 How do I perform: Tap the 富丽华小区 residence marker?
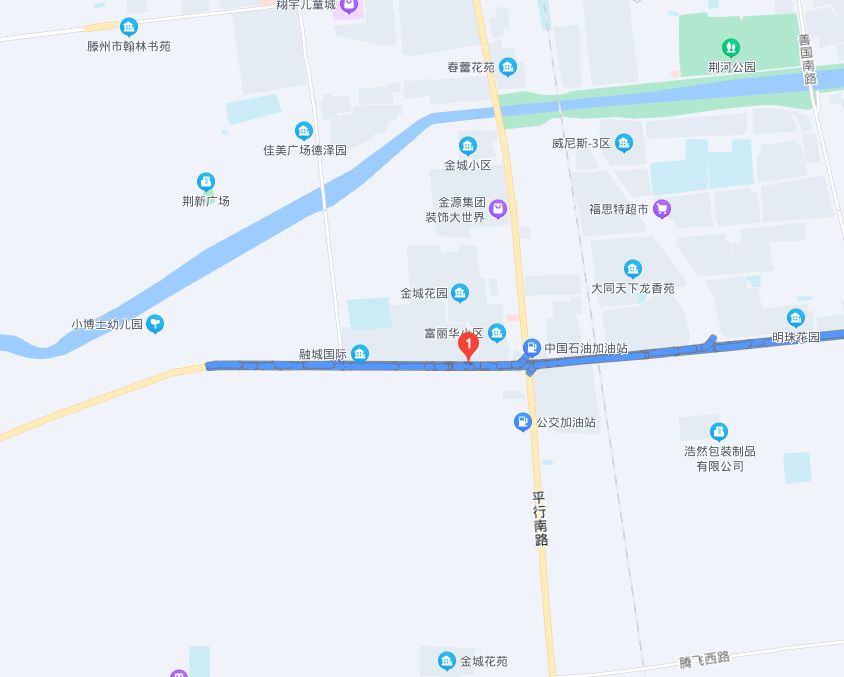(x=497, y=332)
